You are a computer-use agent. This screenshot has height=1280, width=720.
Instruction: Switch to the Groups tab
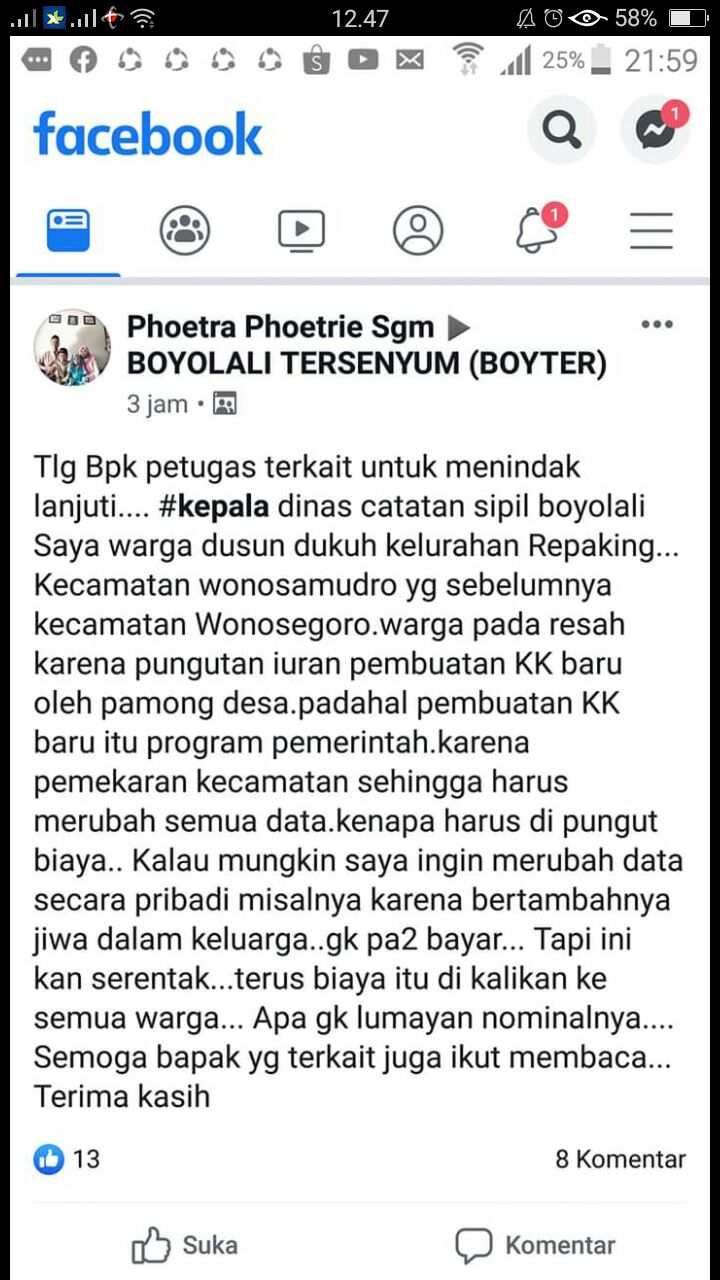185,229
